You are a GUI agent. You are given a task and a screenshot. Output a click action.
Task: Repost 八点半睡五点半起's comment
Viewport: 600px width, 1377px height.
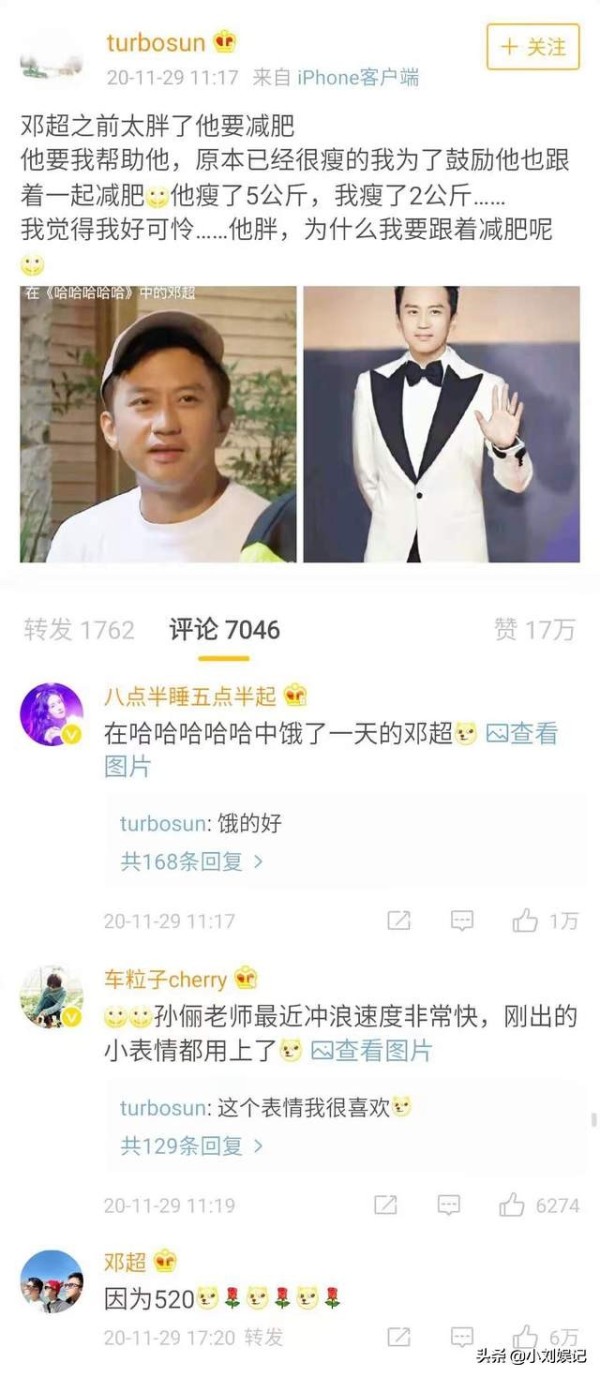399,921
